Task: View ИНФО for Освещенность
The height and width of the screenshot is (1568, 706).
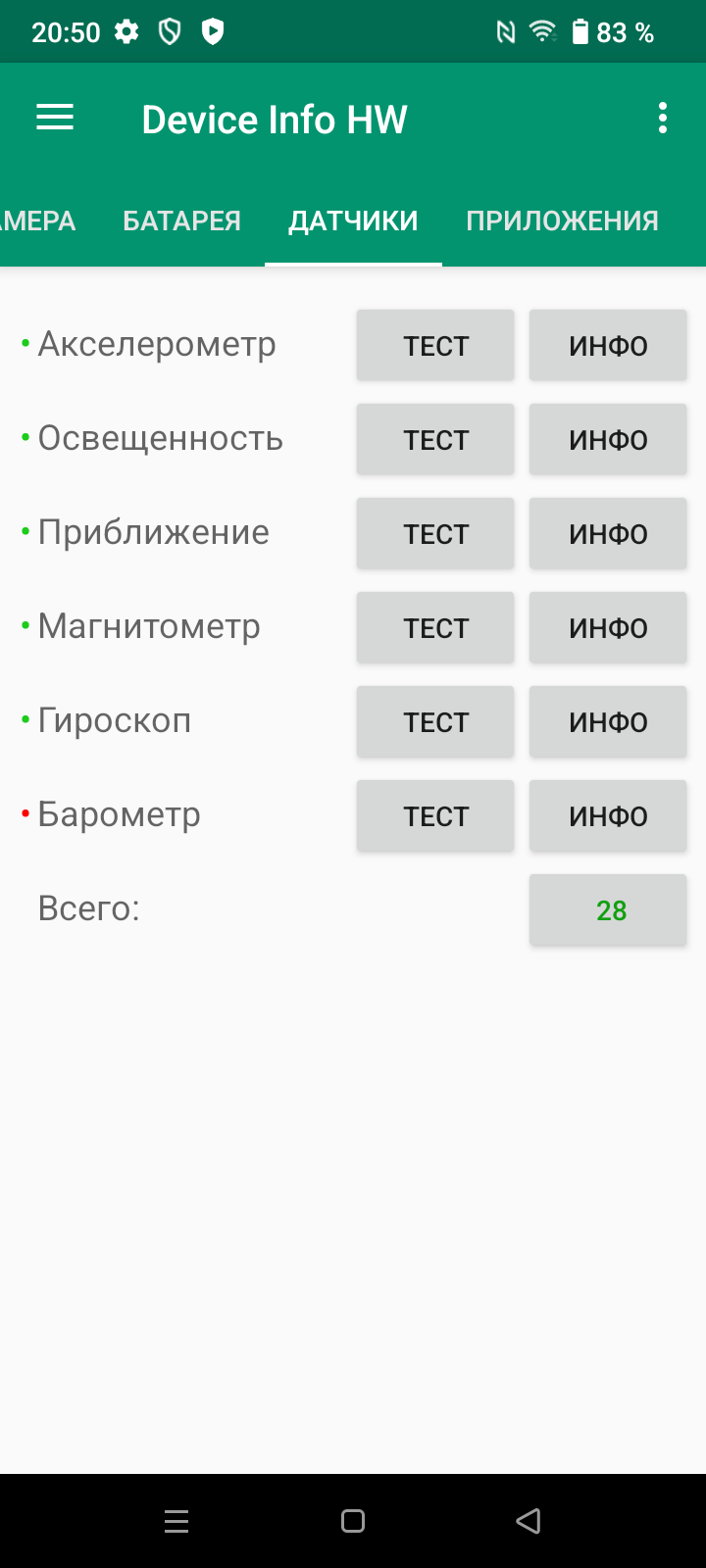Action: pyautogui.click(x=608, y=440)
